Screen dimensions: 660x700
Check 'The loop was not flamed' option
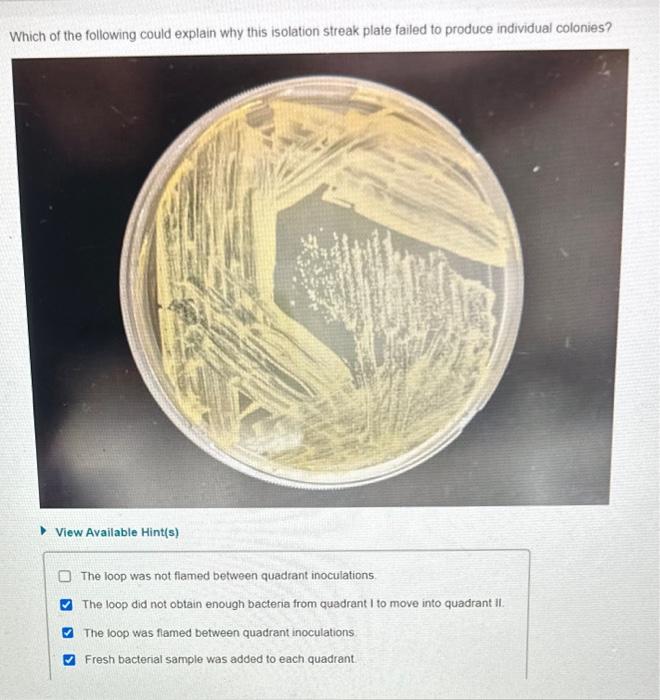coord(65,577)
